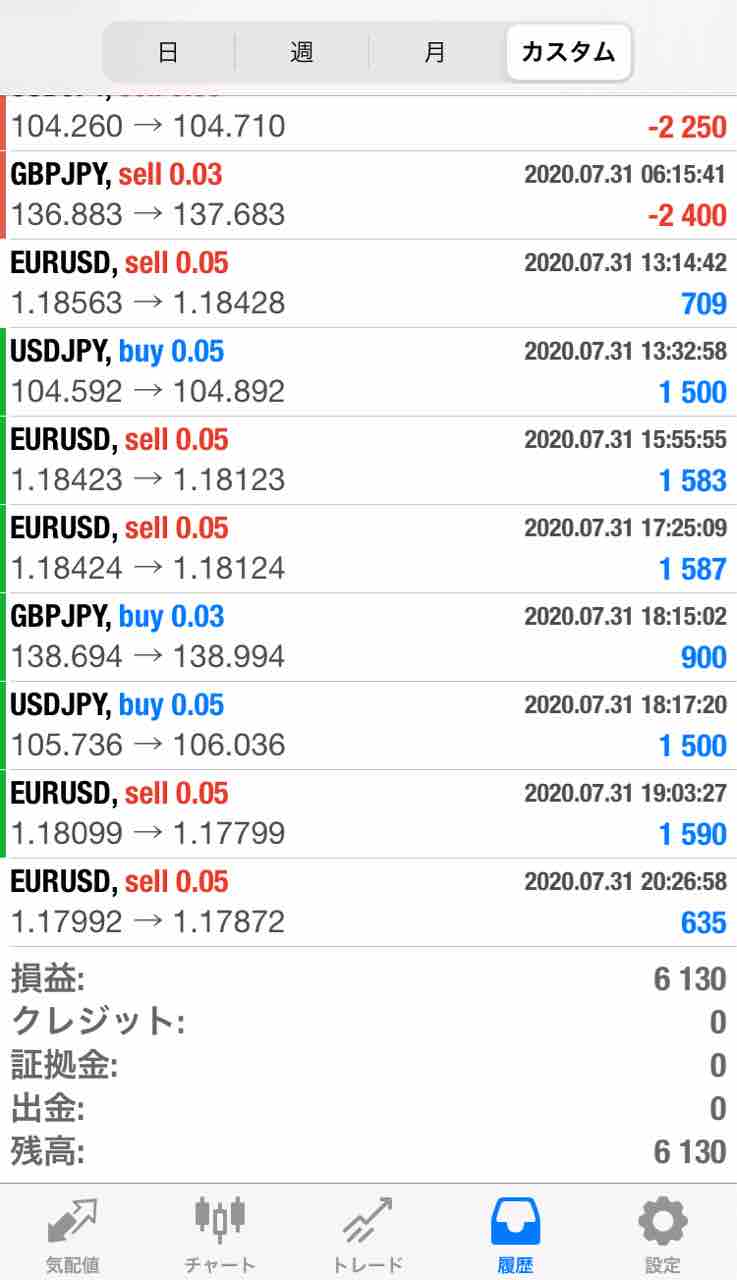This screenshot has height=1280, width=737.
Task: Select the 週 period tab
Action: (x=302, y=52)
